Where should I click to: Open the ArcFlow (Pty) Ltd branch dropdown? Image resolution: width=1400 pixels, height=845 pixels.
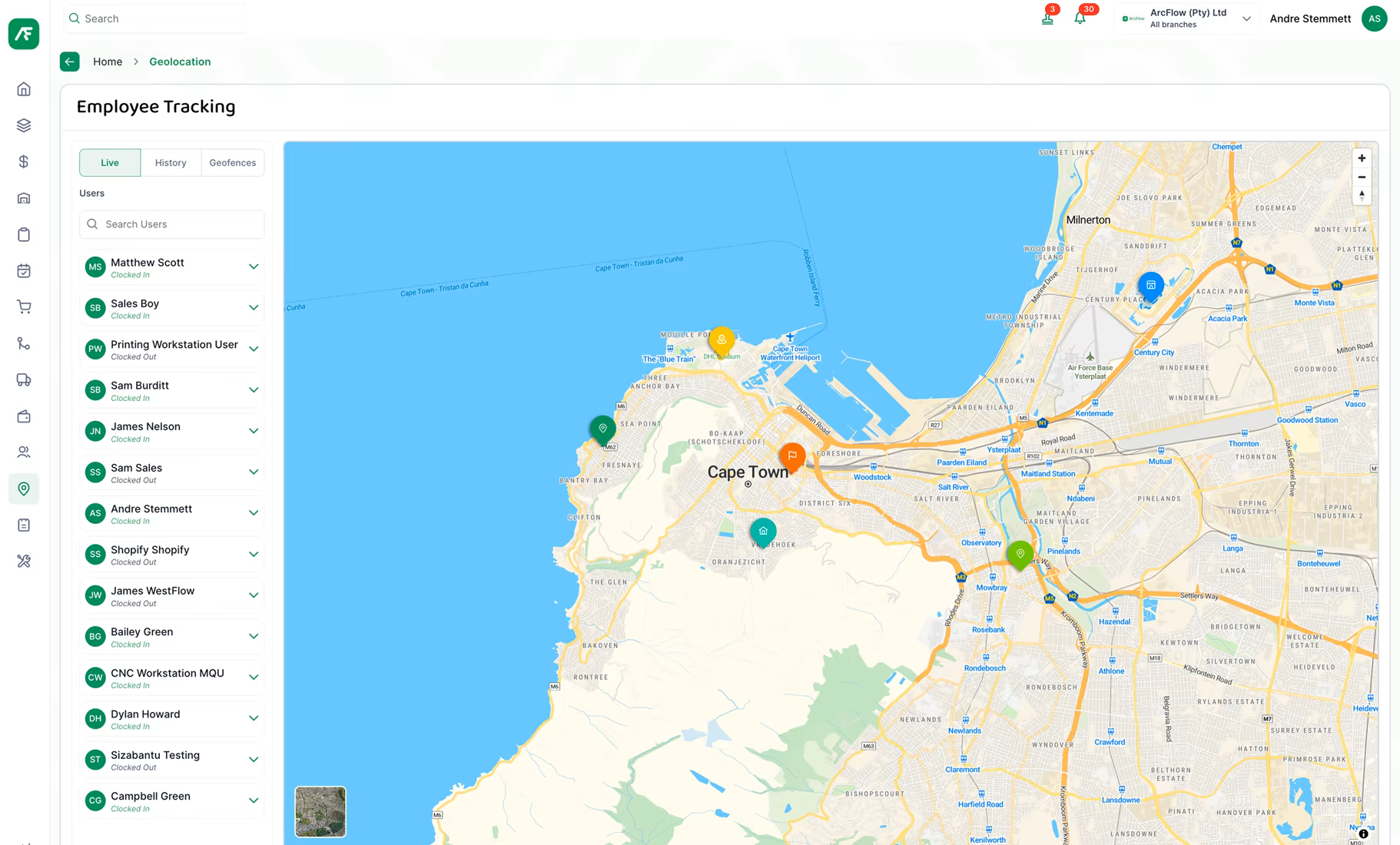[1186, 18]
